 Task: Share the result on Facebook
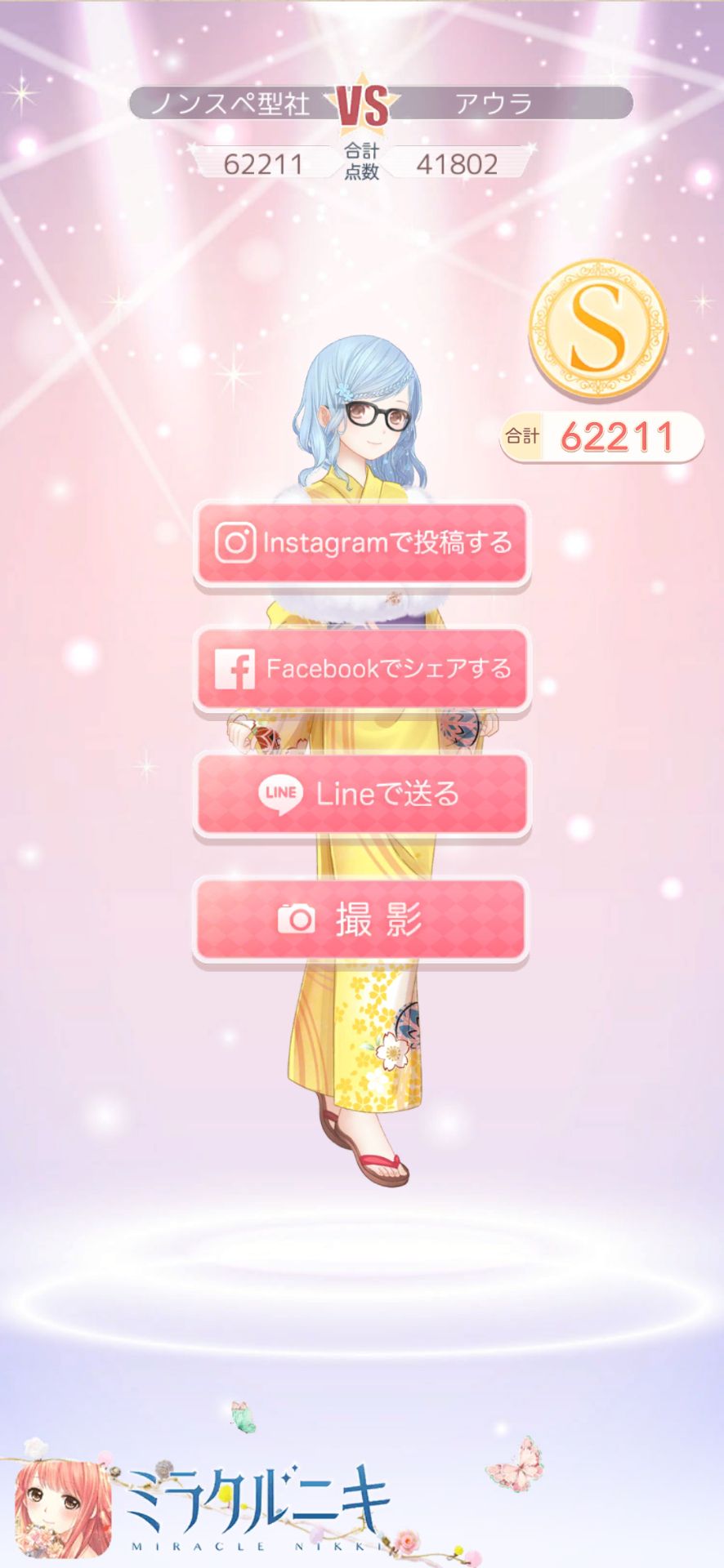point(362,669)
